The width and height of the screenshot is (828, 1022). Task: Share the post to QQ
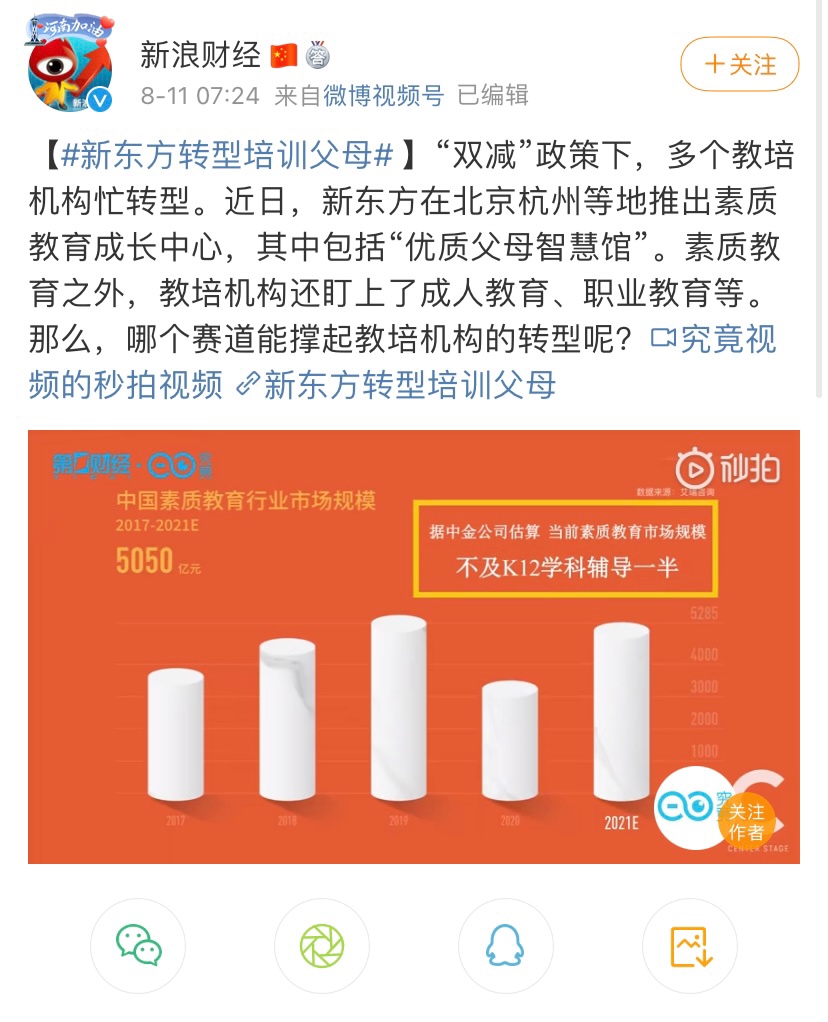[506, 945]
